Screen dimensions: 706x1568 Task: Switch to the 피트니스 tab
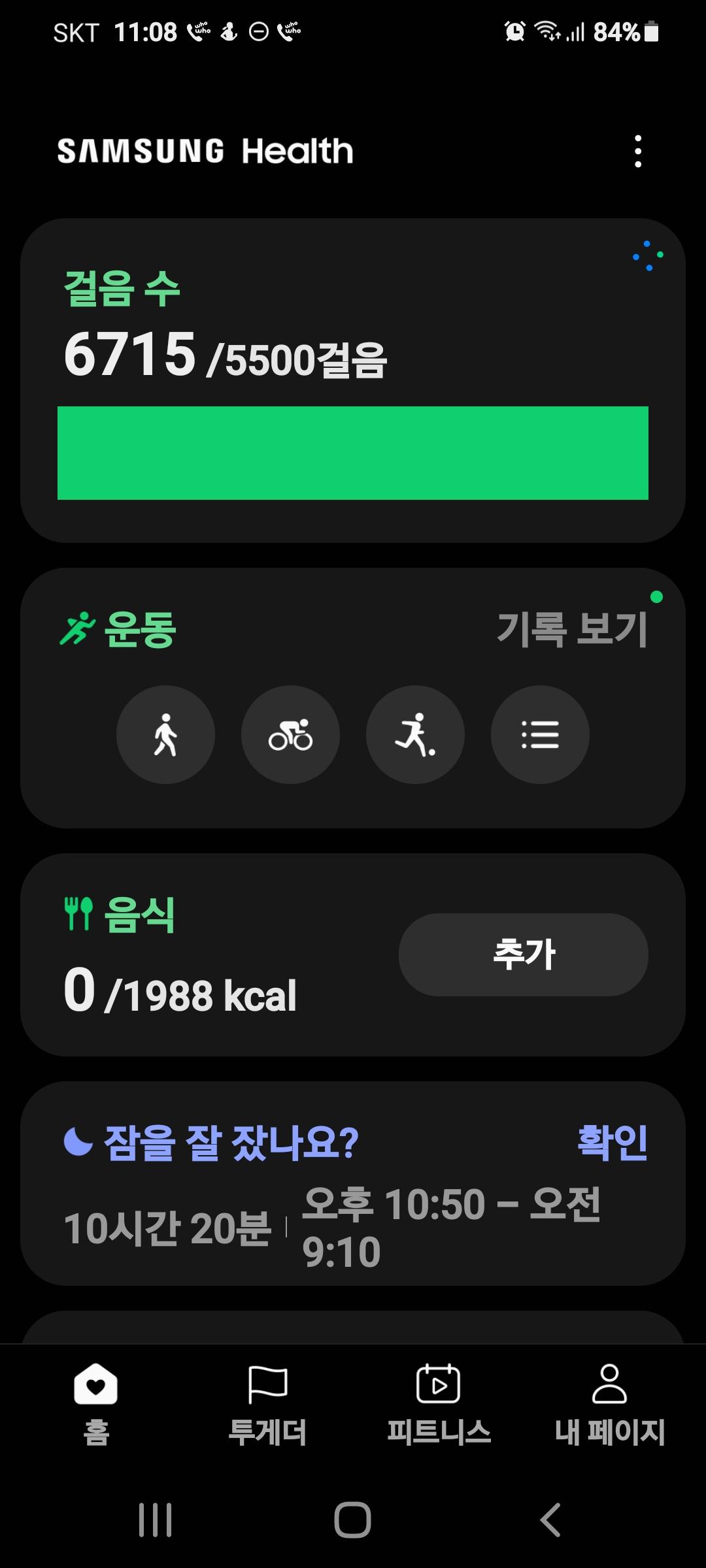pos(439,1403)
